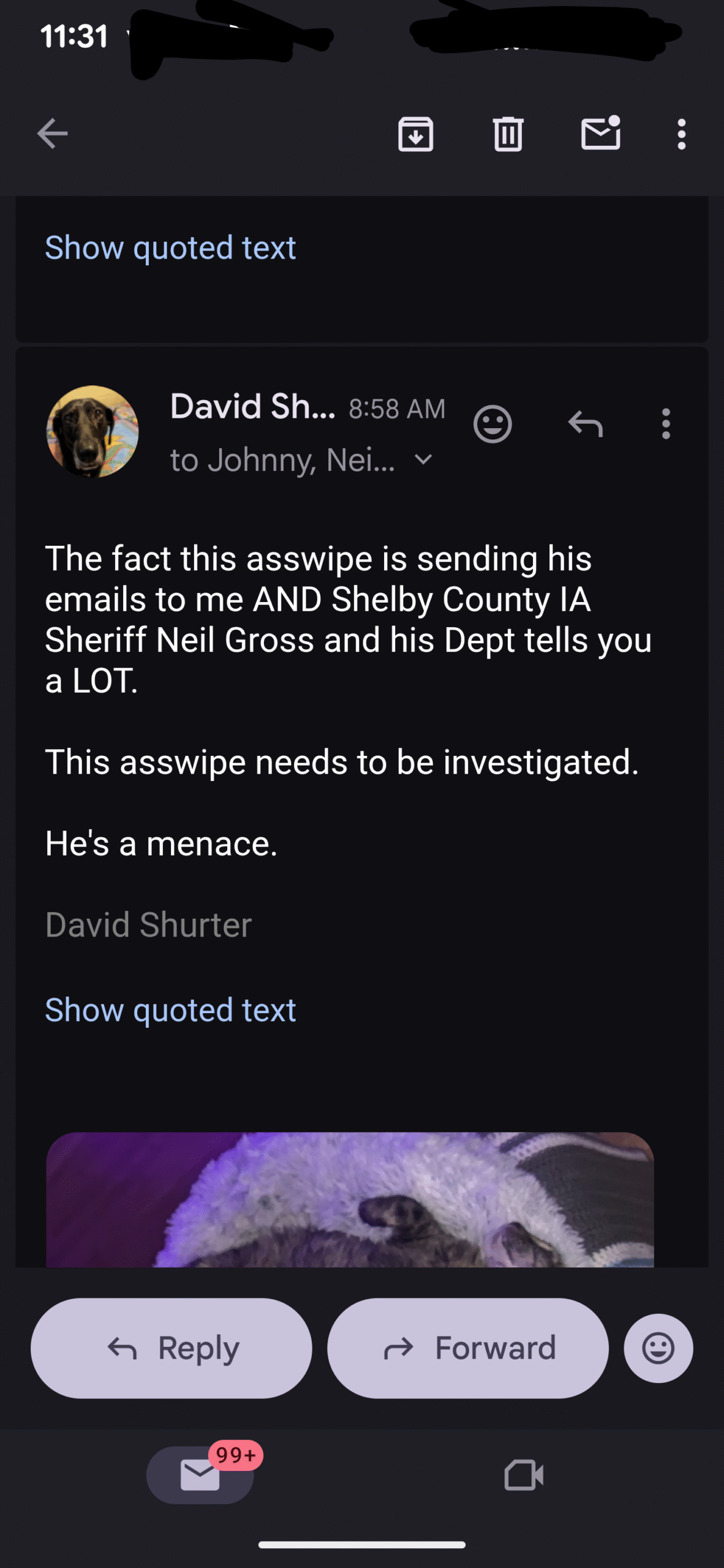Image resolution: width=724 pixels, height=1568 pixels.
Task: Add emoji reaction to David's message
Action: [x=492, y=423]
